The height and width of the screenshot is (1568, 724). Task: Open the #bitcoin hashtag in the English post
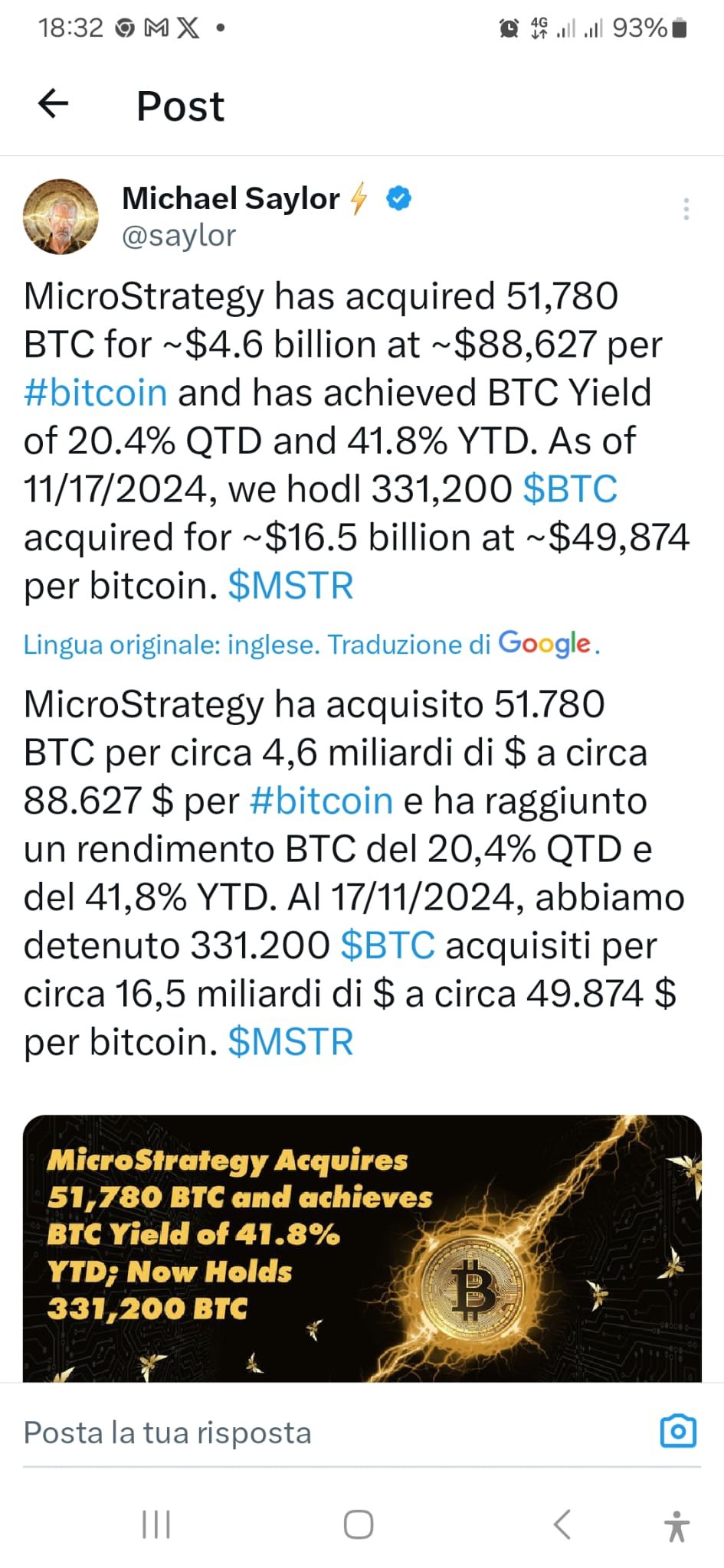tap(96, 393)
